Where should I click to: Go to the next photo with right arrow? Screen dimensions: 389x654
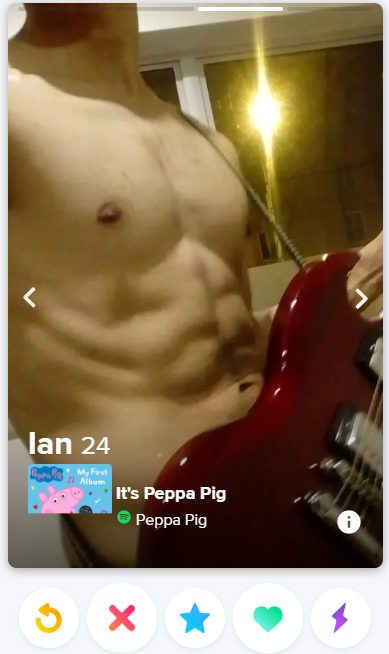[x=361, y=298]
